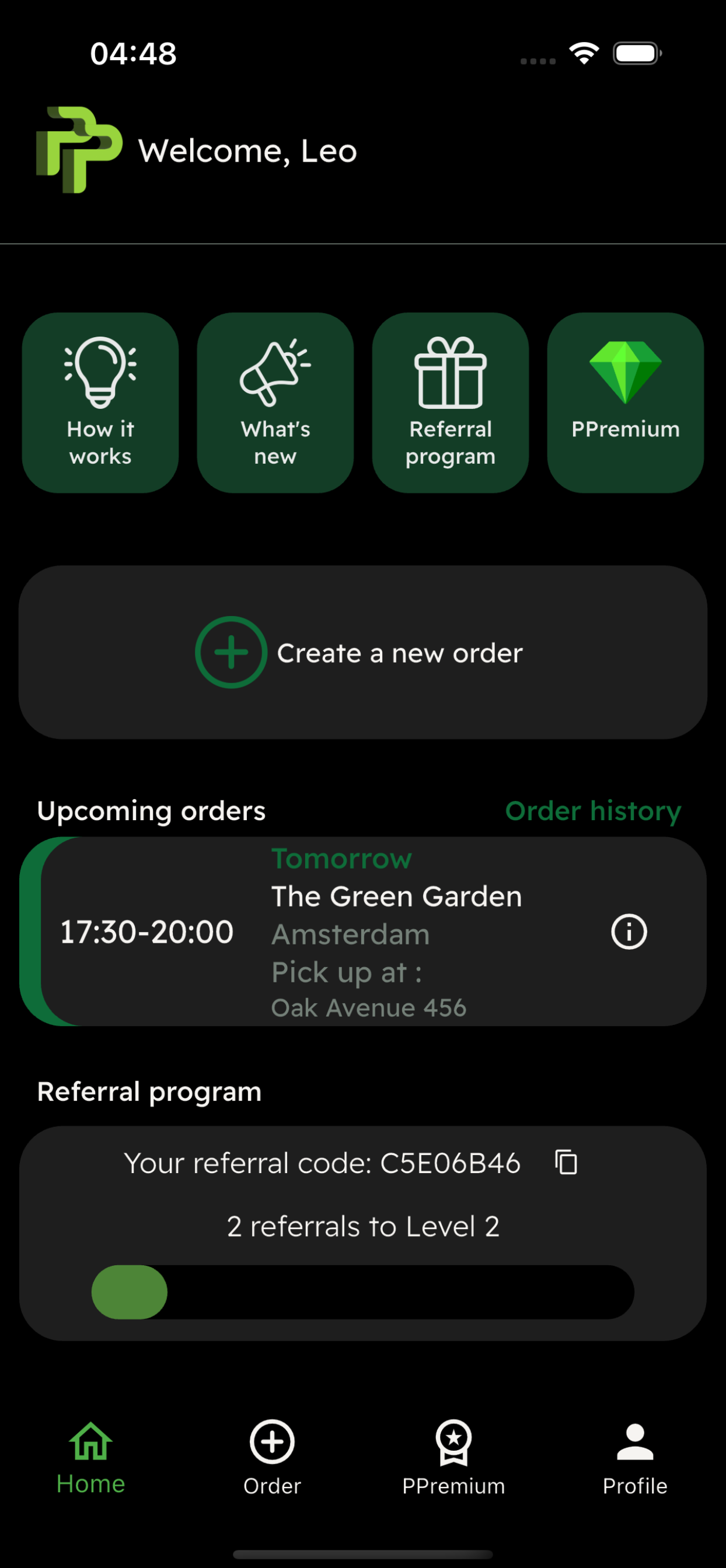Open the How it works lightbulb icon
Viewport: 726px width, 1568px height.
[99, 373]
